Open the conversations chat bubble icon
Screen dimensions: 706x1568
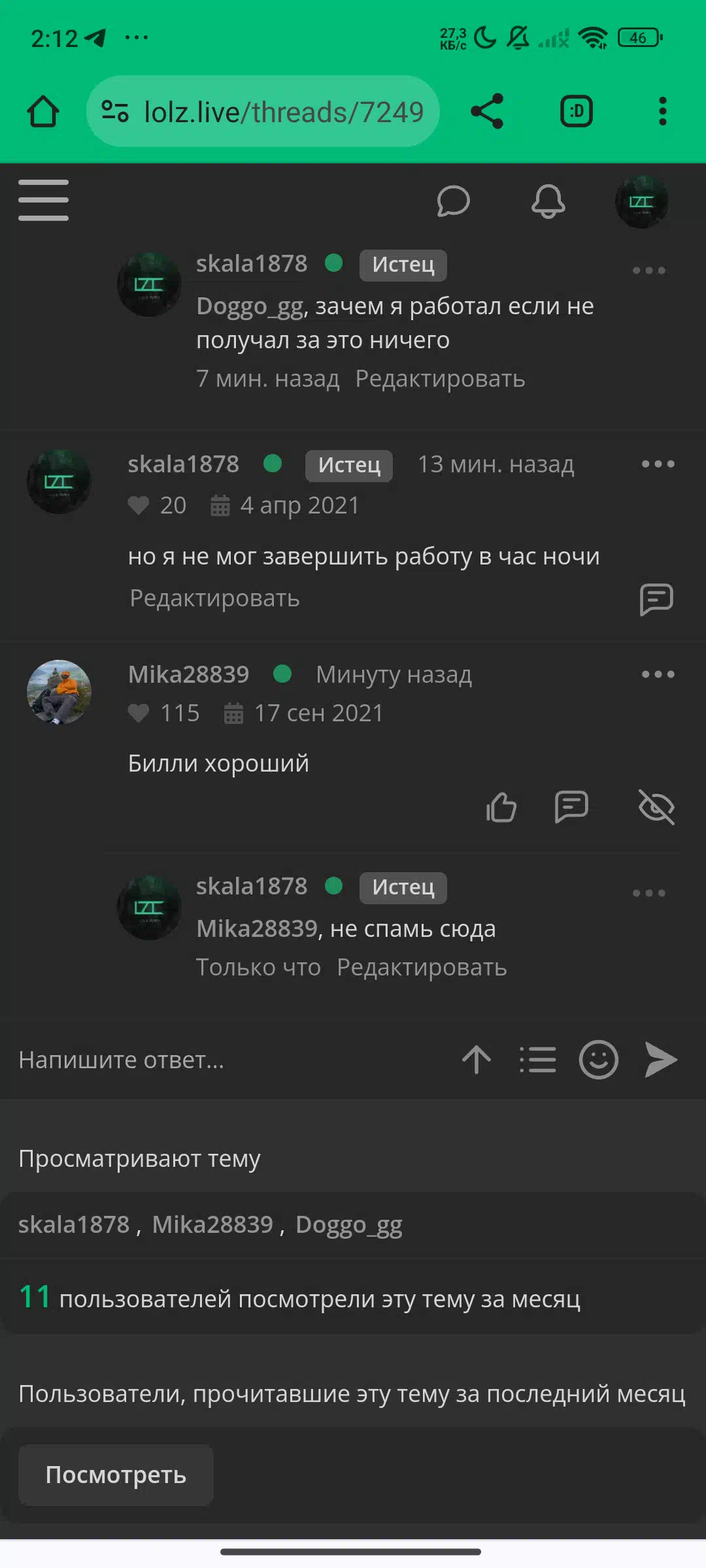tap(453, 201)
